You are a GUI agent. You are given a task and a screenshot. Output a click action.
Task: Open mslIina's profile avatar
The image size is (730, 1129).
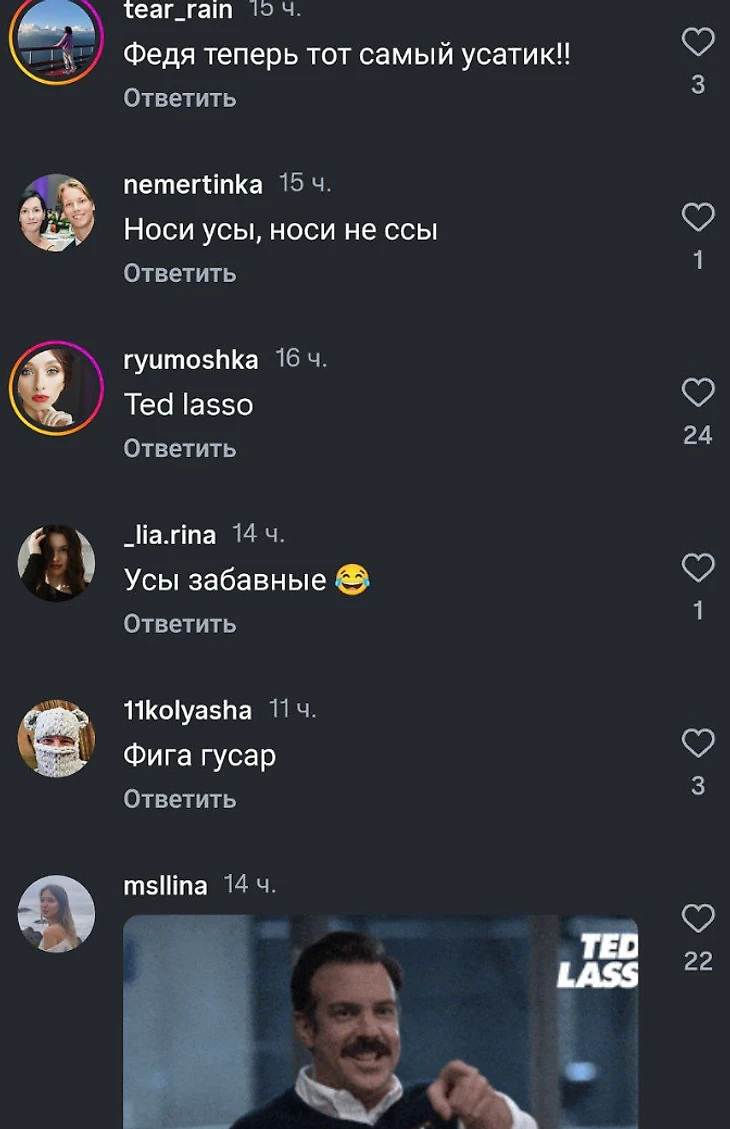[56, 914]
